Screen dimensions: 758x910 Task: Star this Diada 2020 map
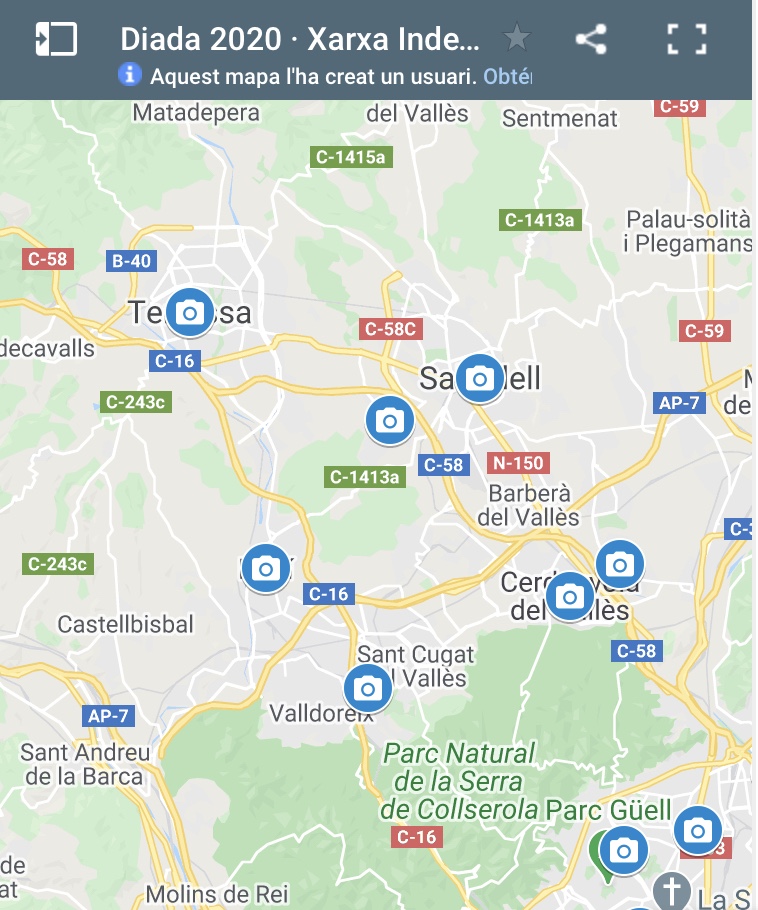(516, 39)
